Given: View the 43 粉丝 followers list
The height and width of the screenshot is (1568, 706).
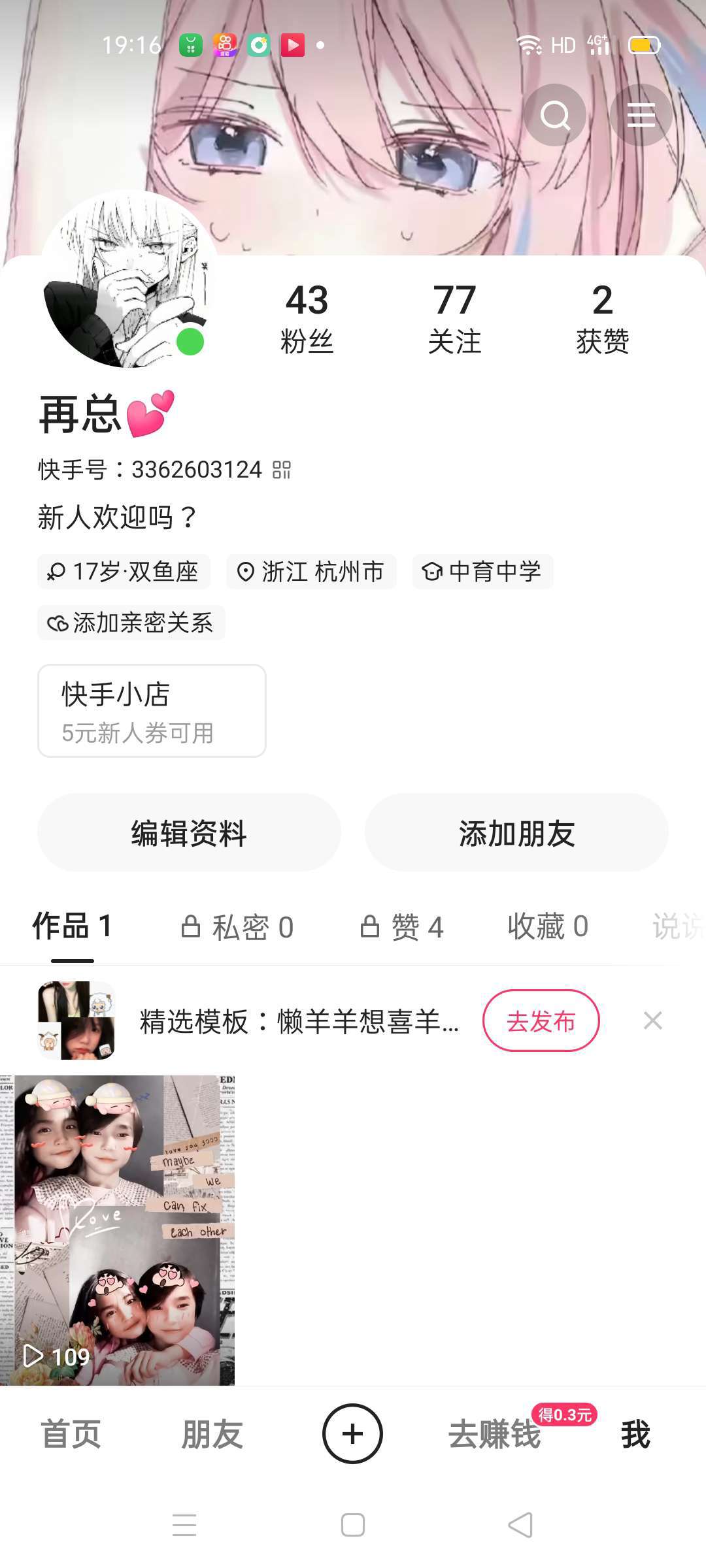Looking at the screenshot, I should 307,318.
